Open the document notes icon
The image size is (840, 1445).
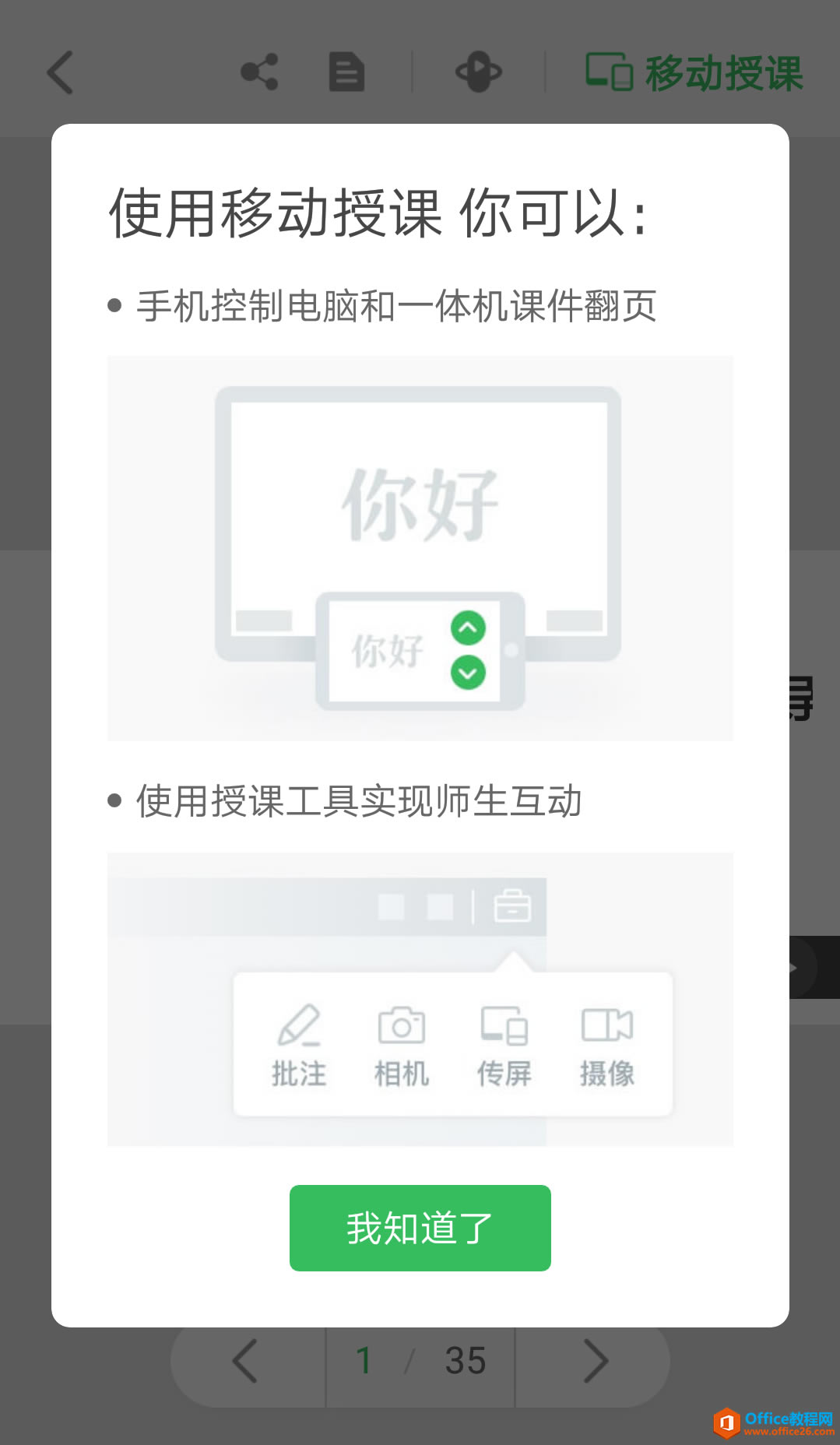pos(346,72)
